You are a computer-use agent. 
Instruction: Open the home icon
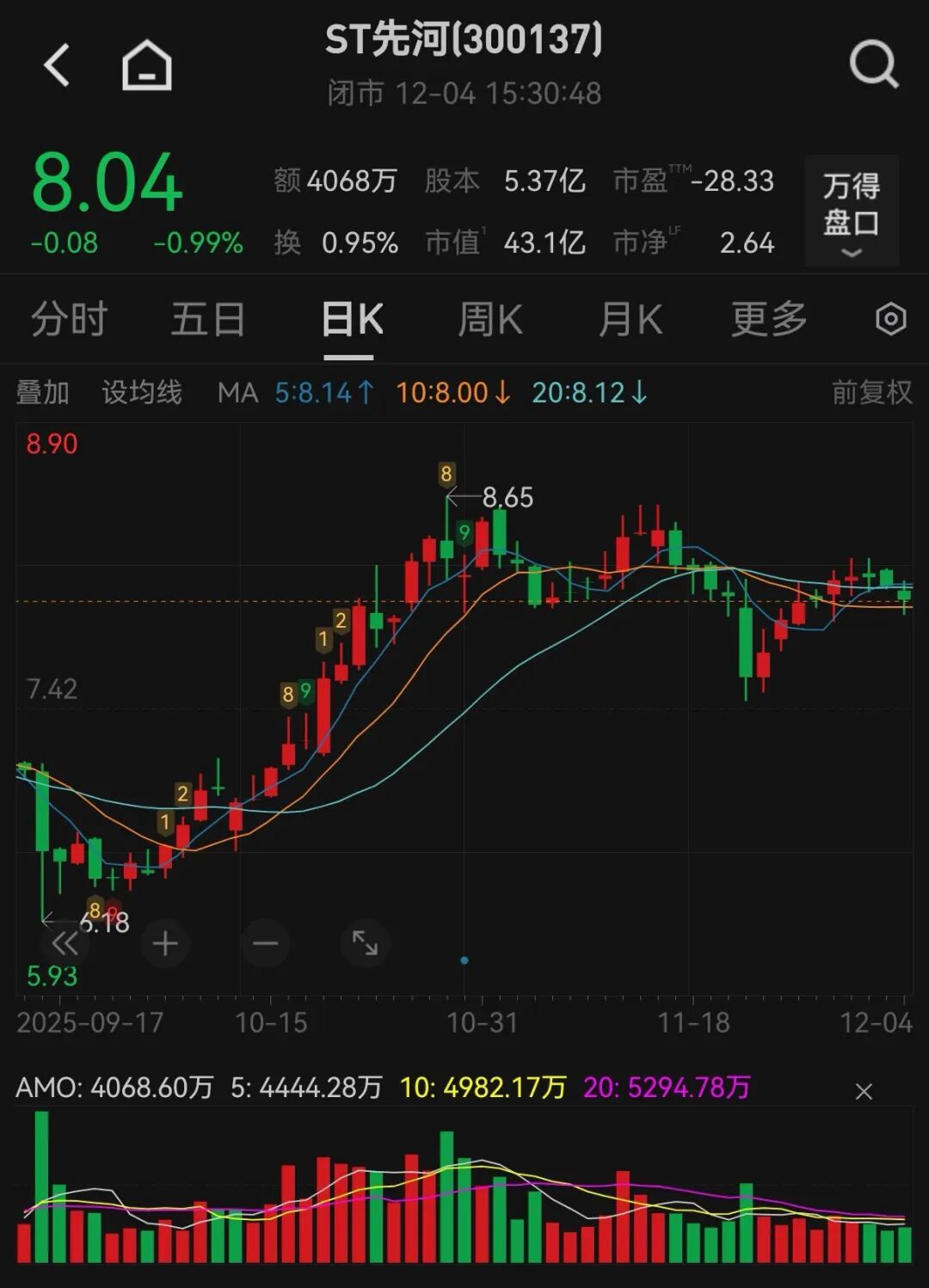146,65
